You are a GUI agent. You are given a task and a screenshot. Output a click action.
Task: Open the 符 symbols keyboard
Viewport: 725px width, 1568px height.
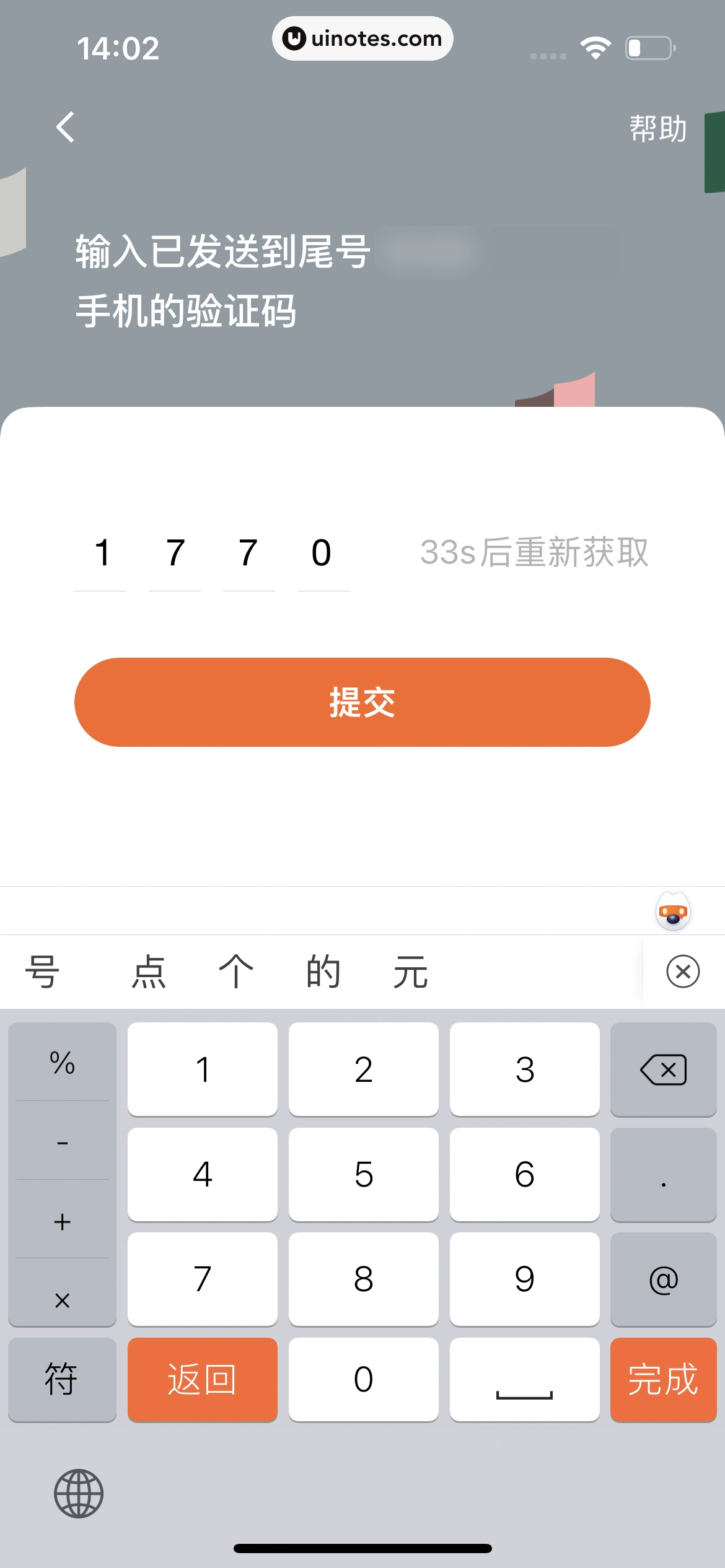[61, 1379]
